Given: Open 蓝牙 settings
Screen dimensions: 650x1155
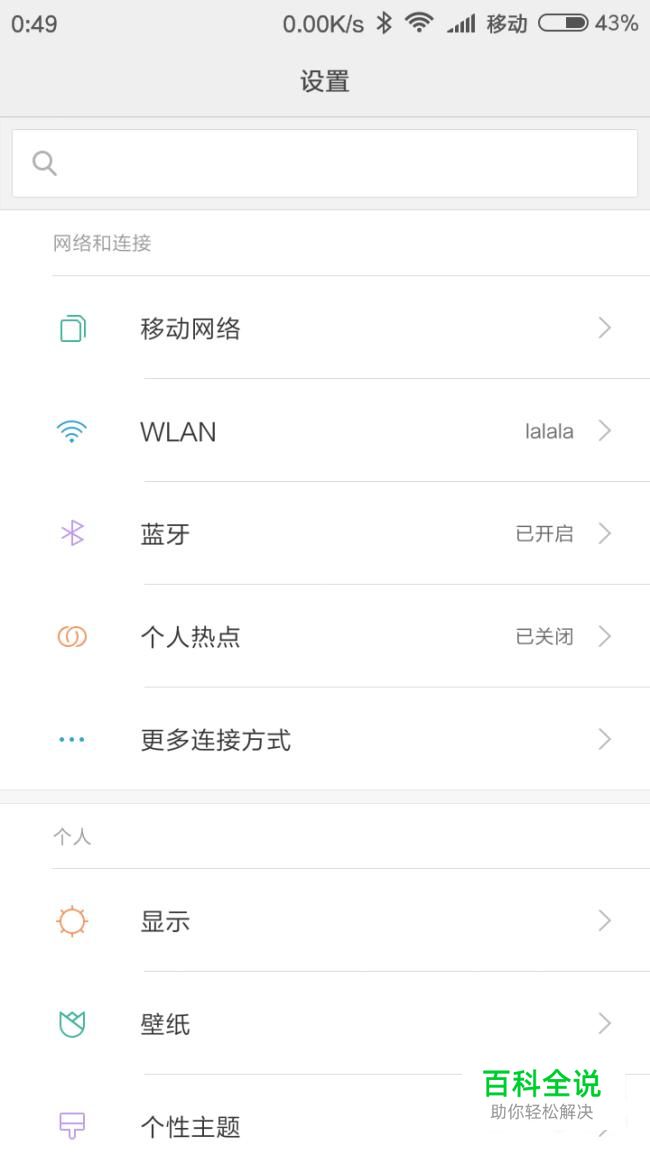Looking at the screenshot, I should click(x=325, y=534).
